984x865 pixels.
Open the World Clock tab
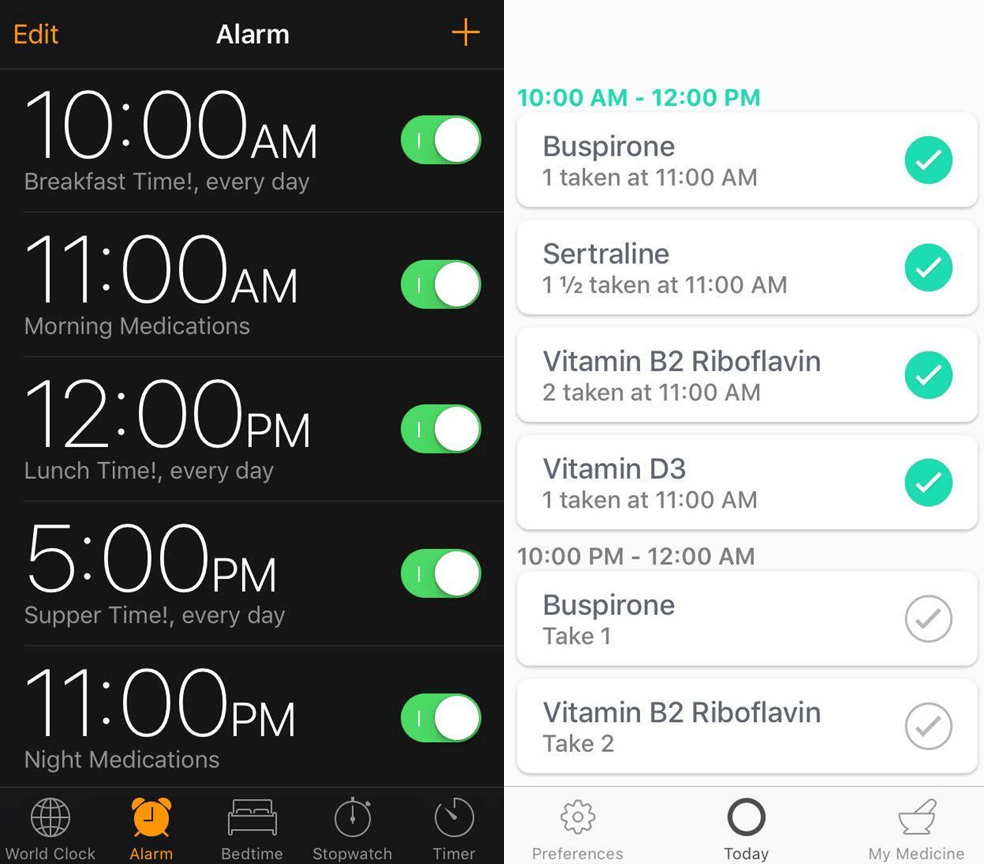point(50,829)
